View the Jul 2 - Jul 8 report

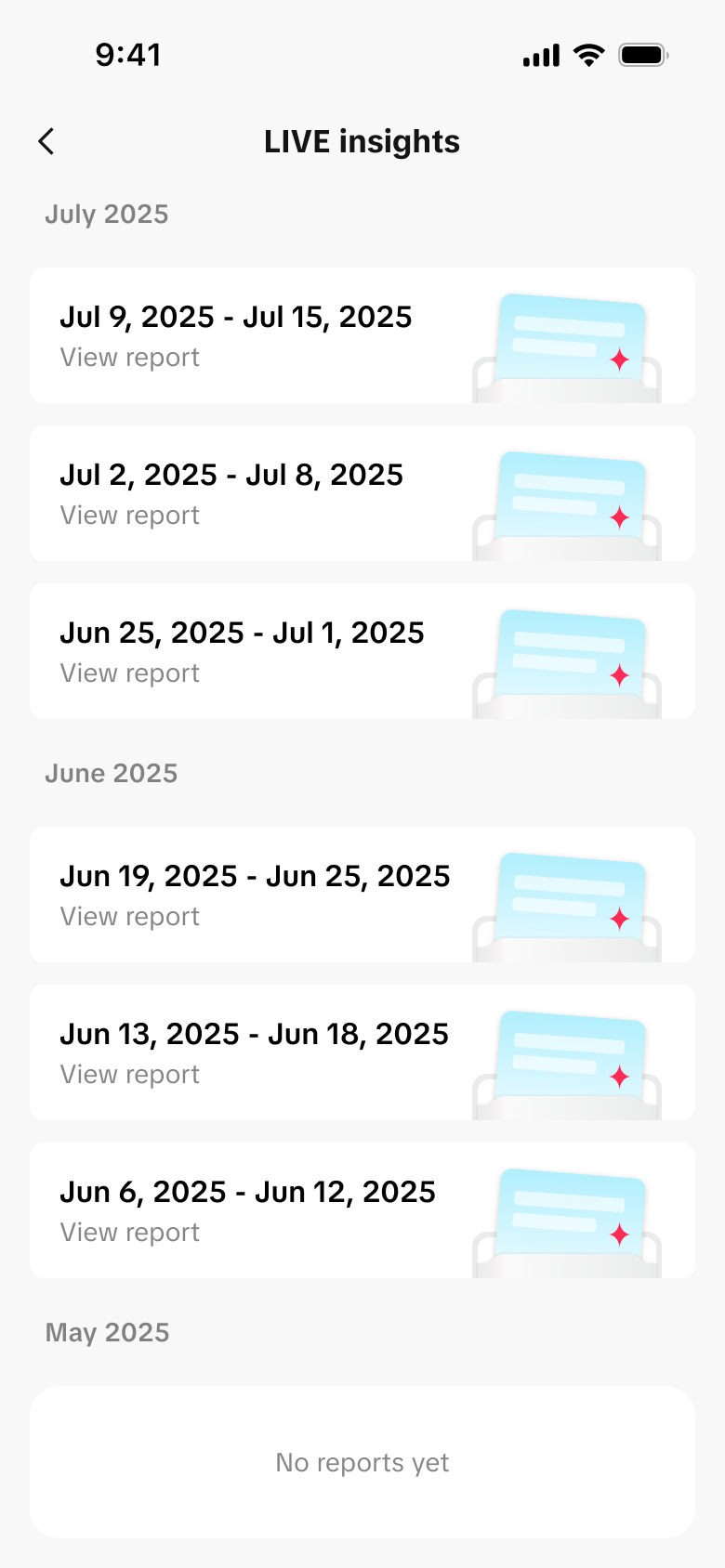coord(362,493)
